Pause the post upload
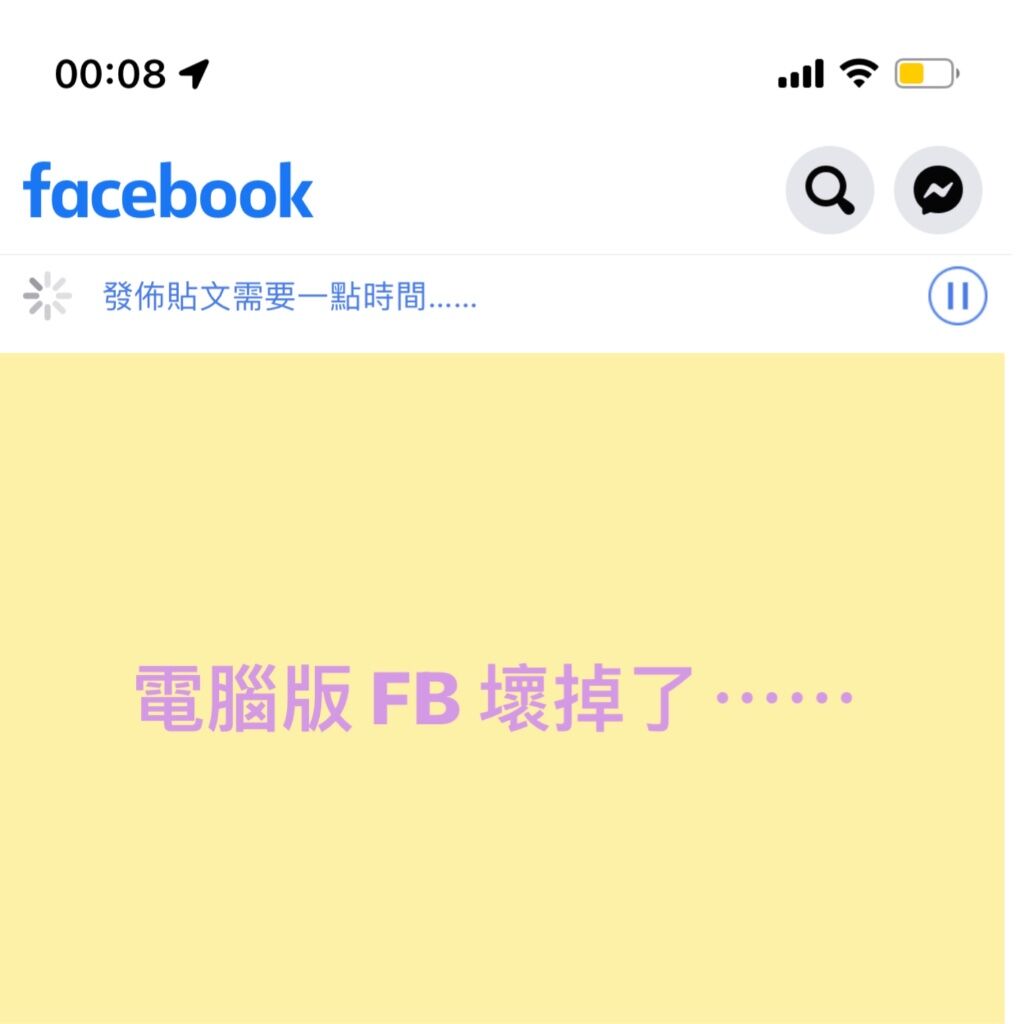Viewport: 1019px width, 1024px height. 957,297
